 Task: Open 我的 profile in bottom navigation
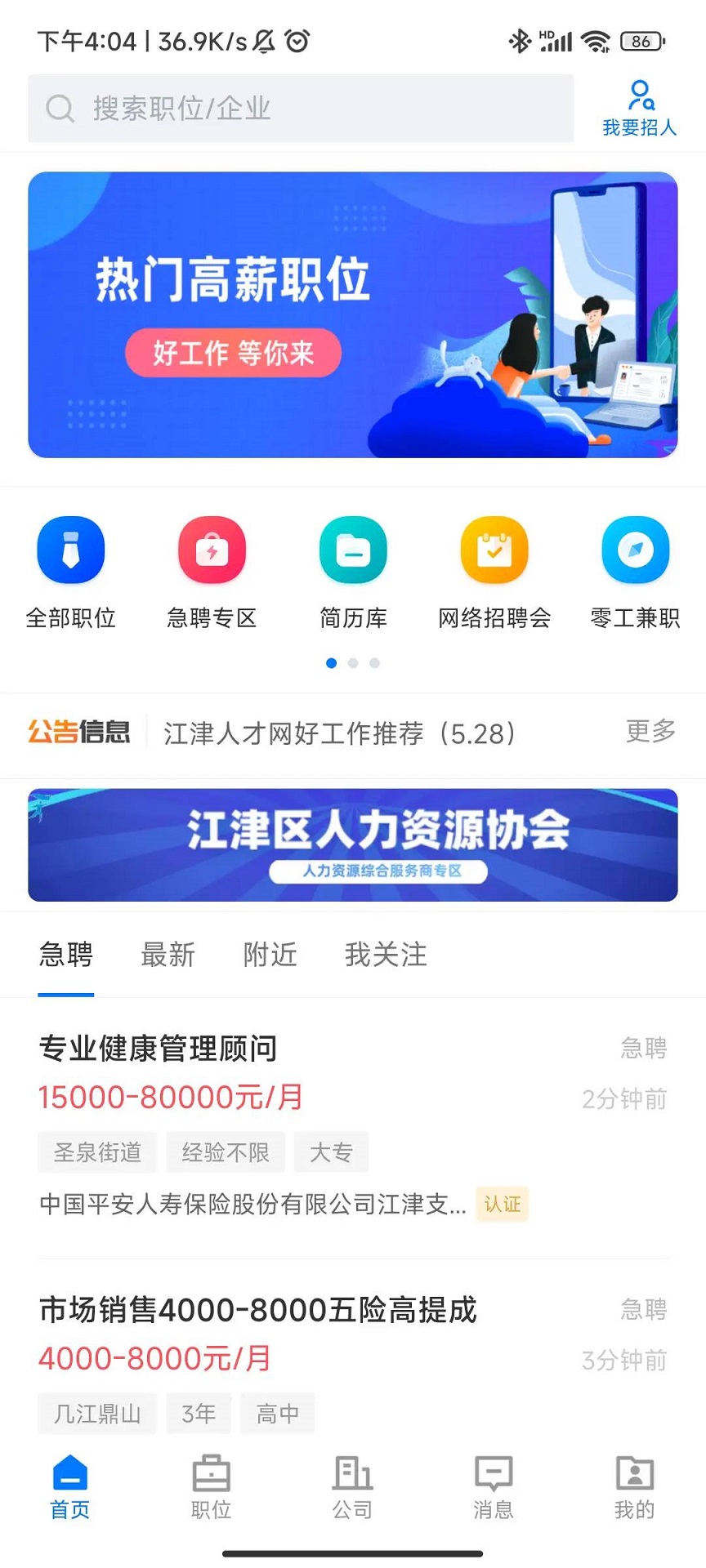click(x=635, y=1488)
